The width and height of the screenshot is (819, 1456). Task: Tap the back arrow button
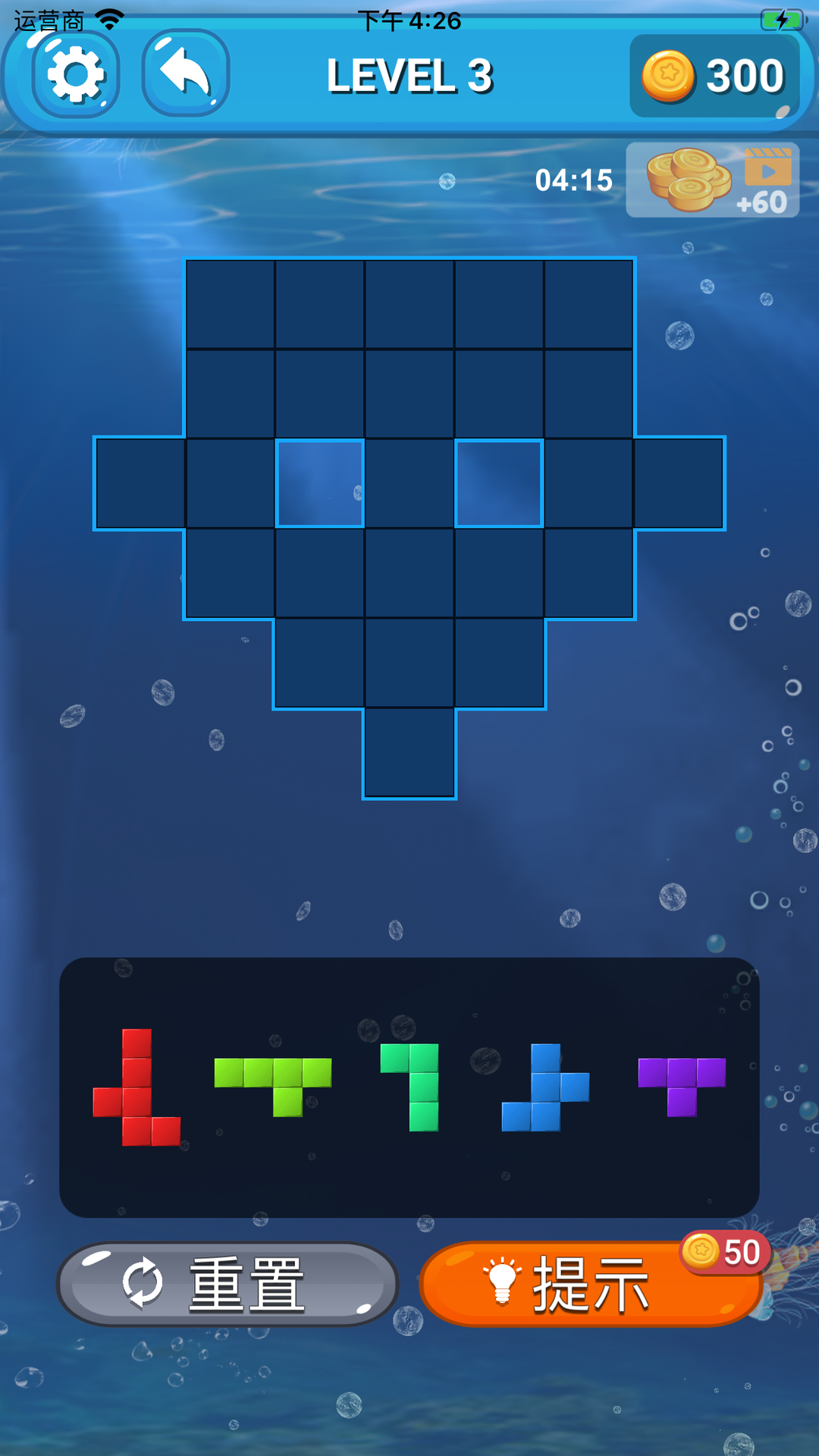tap(186, 73)
